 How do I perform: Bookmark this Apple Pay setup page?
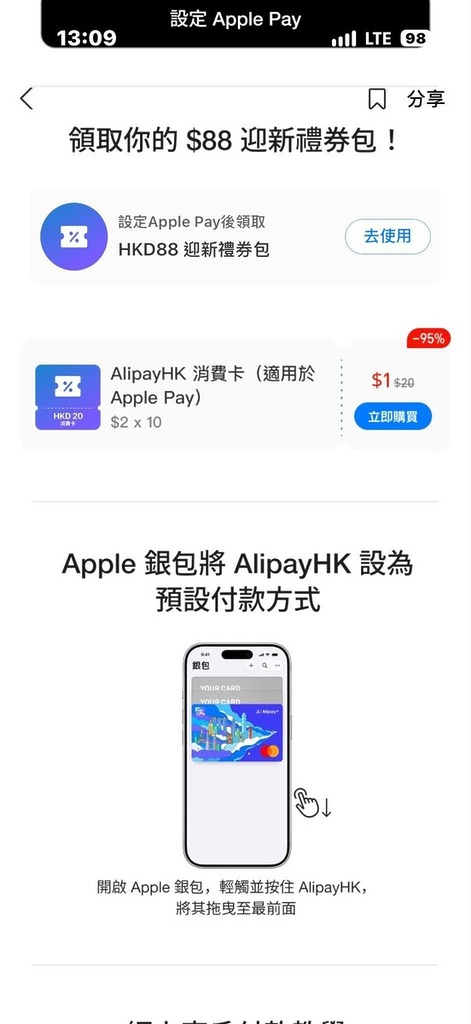pos(377,99)
